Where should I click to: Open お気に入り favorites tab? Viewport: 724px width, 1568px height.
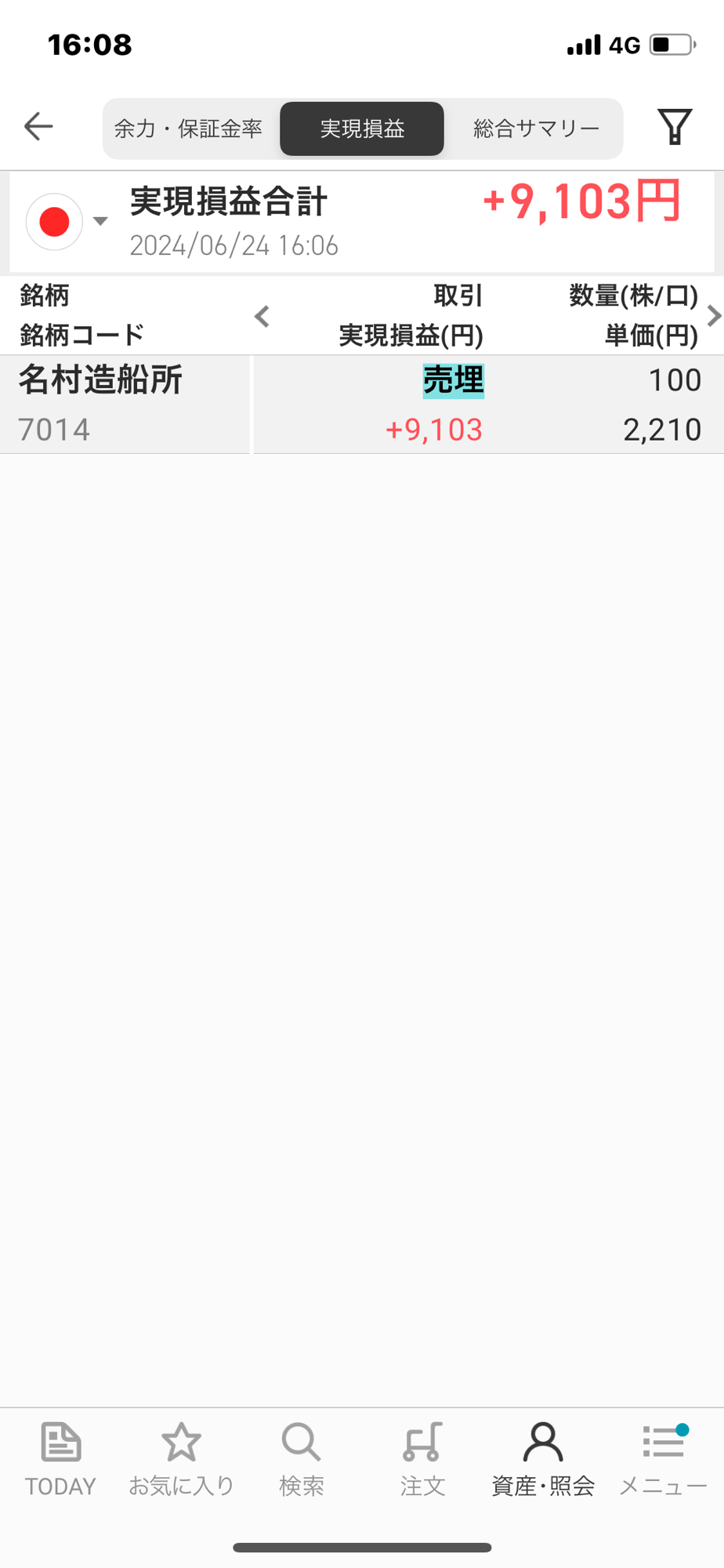click(181, 1460)
